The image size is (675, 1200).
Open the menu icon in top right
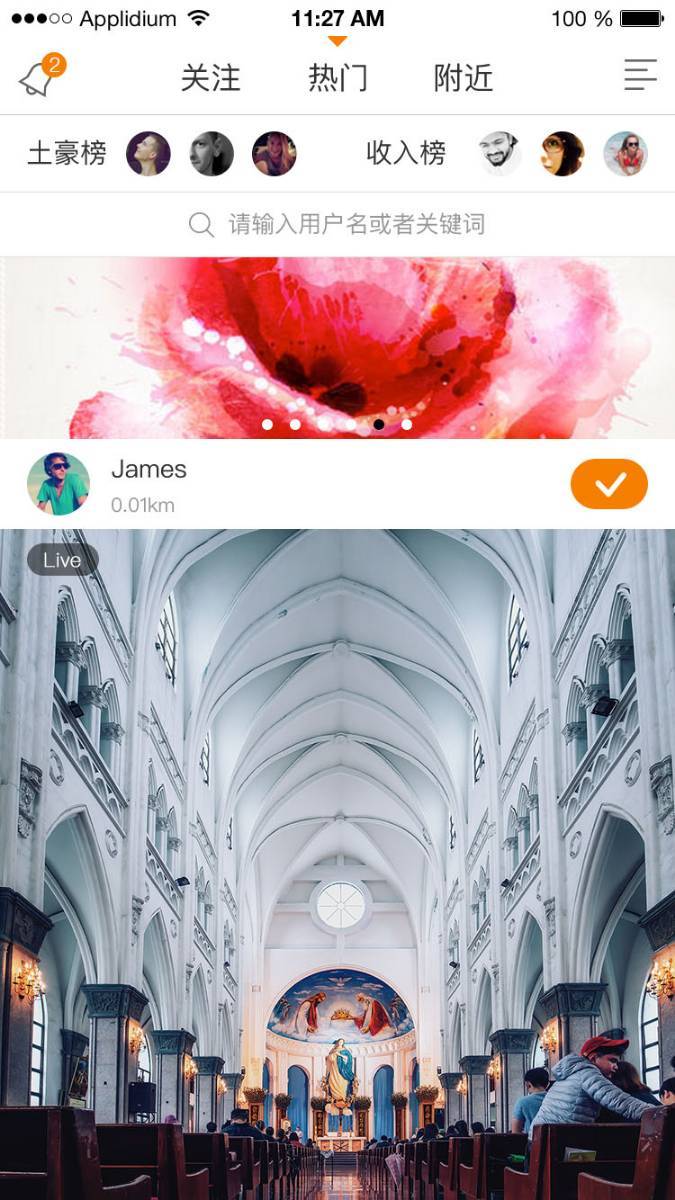[x=639, y=75]
